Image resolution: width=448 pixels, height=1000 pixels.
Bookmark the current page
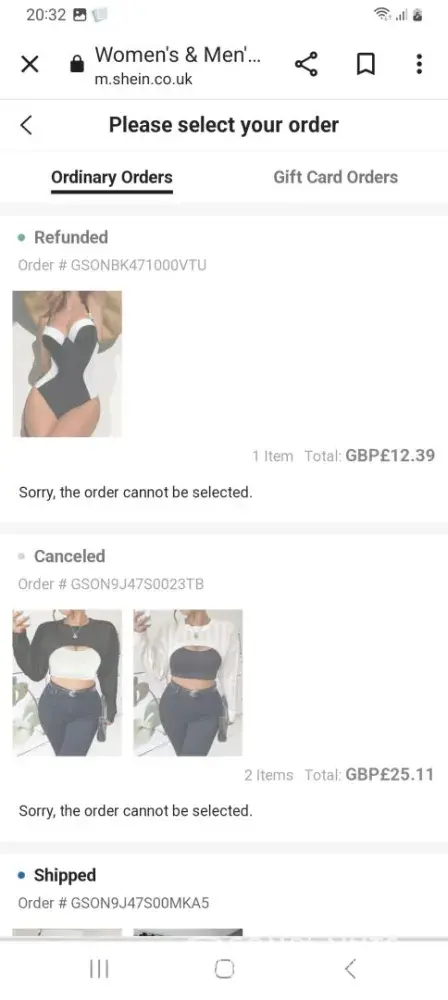(365, 64)
